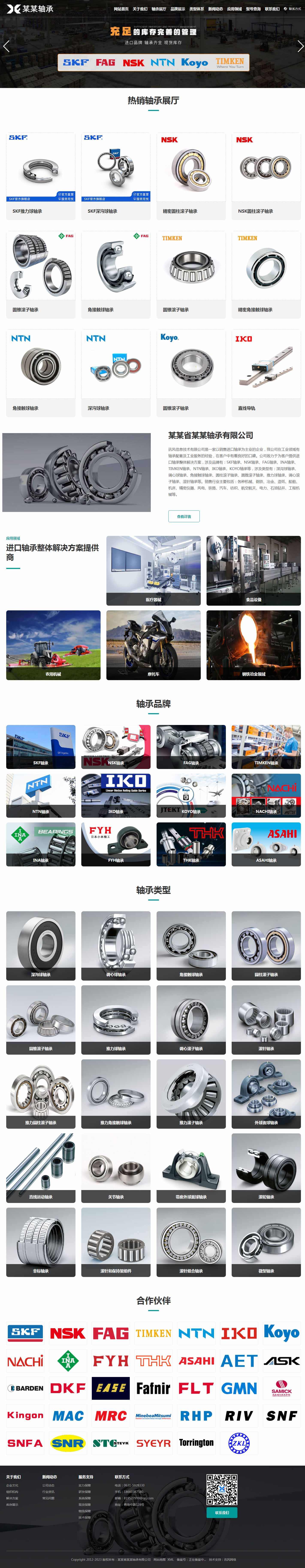Image resolution: width=305 pixels, height=1568 pixels.
Task: Open the 钢铁冶金领域 tile
Action: tap(253, 645)
